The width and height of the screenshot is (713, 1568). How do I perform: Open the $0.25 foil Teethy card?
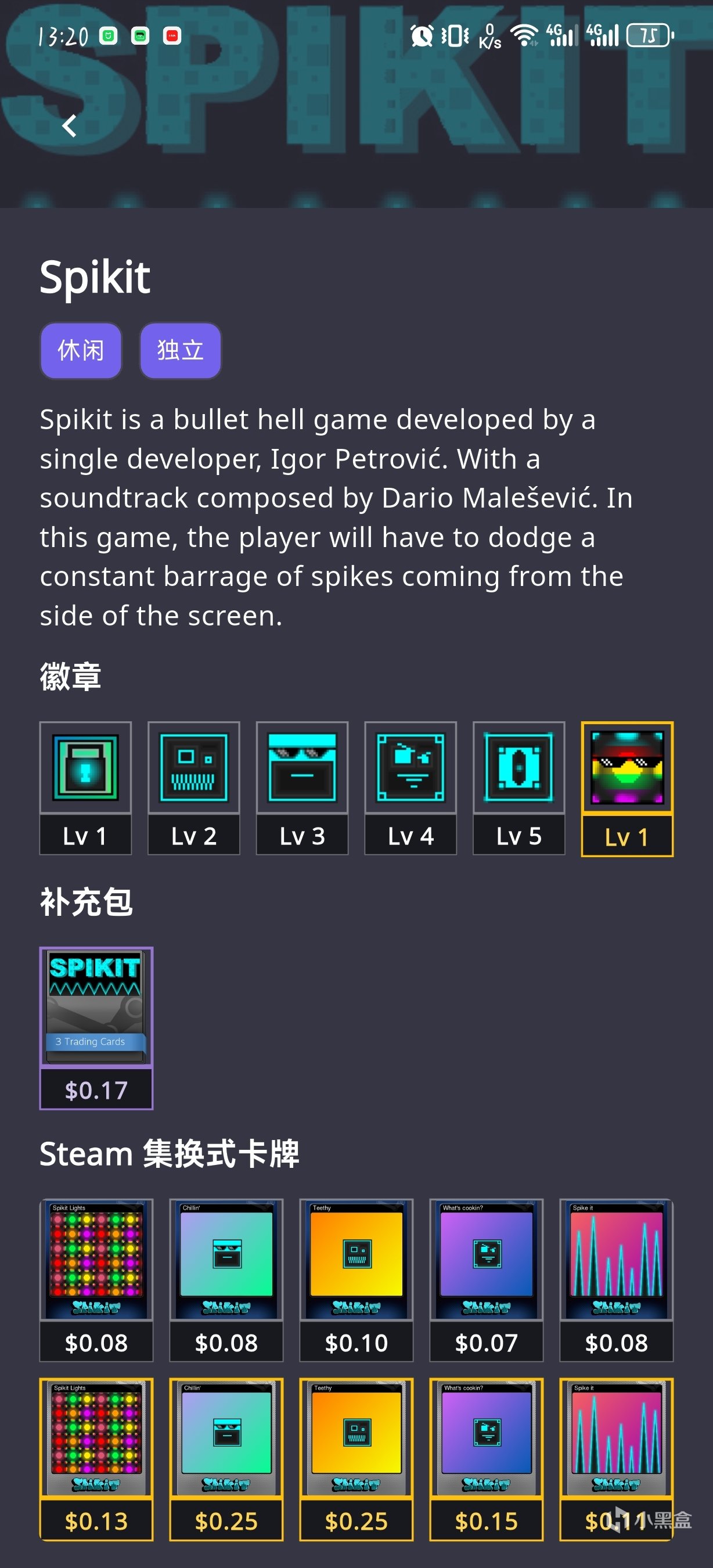click(x=356, y=1459)
